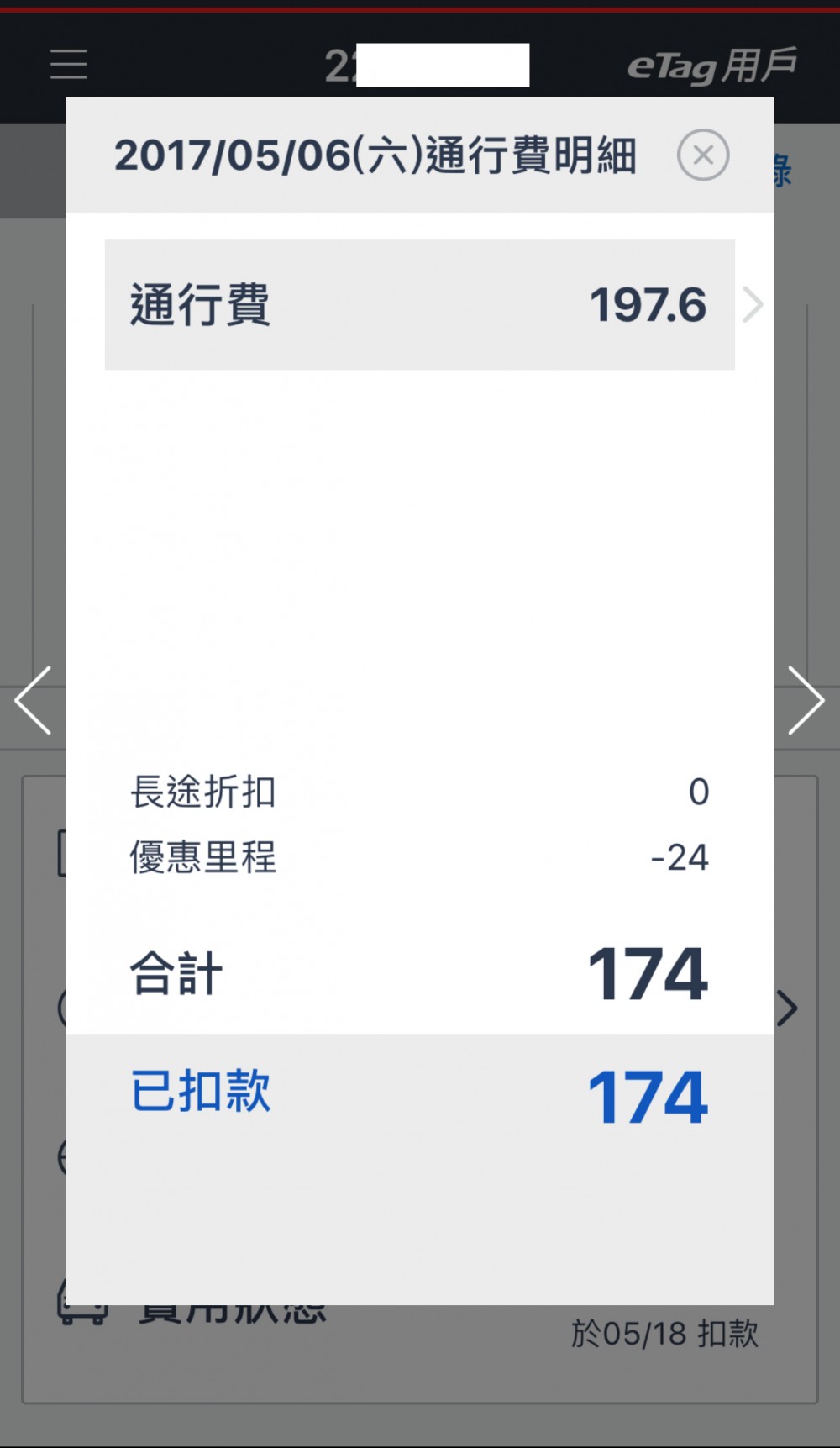The width and height of the screenshot is (840, 1448).
Task: Close the 通行費明細 dialog
Action: click(703, 155)
